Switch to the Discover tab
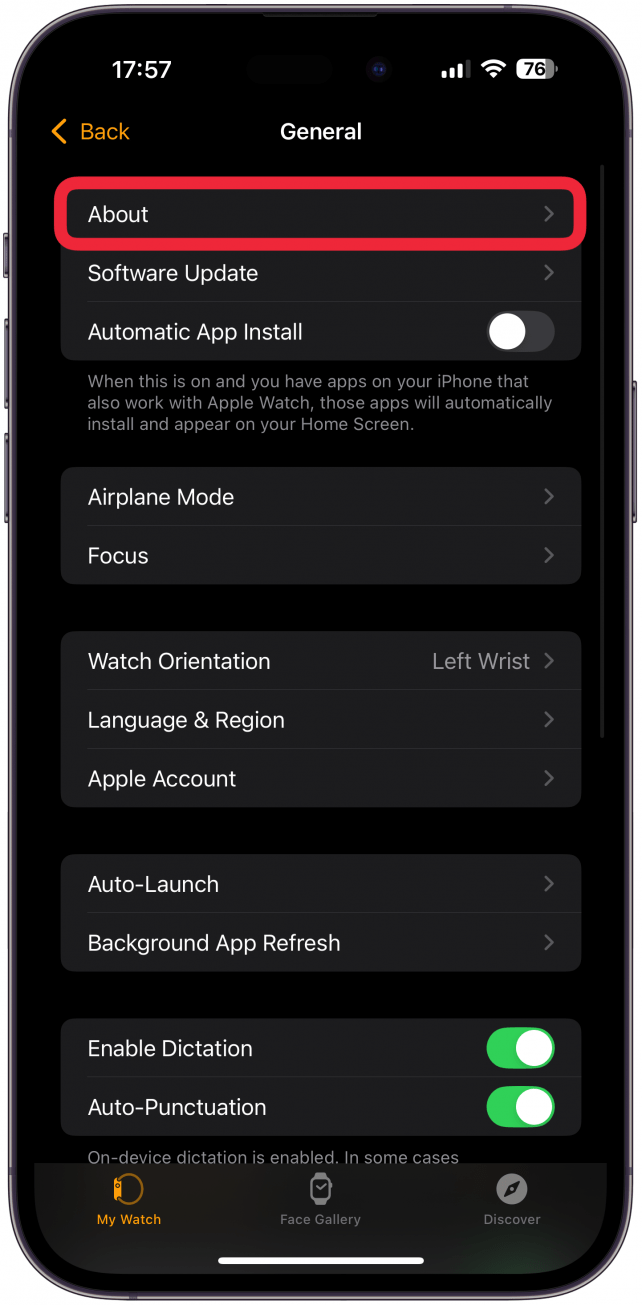The width and height of the screenshot is (642, 1305). click(x=512, y=1200)
